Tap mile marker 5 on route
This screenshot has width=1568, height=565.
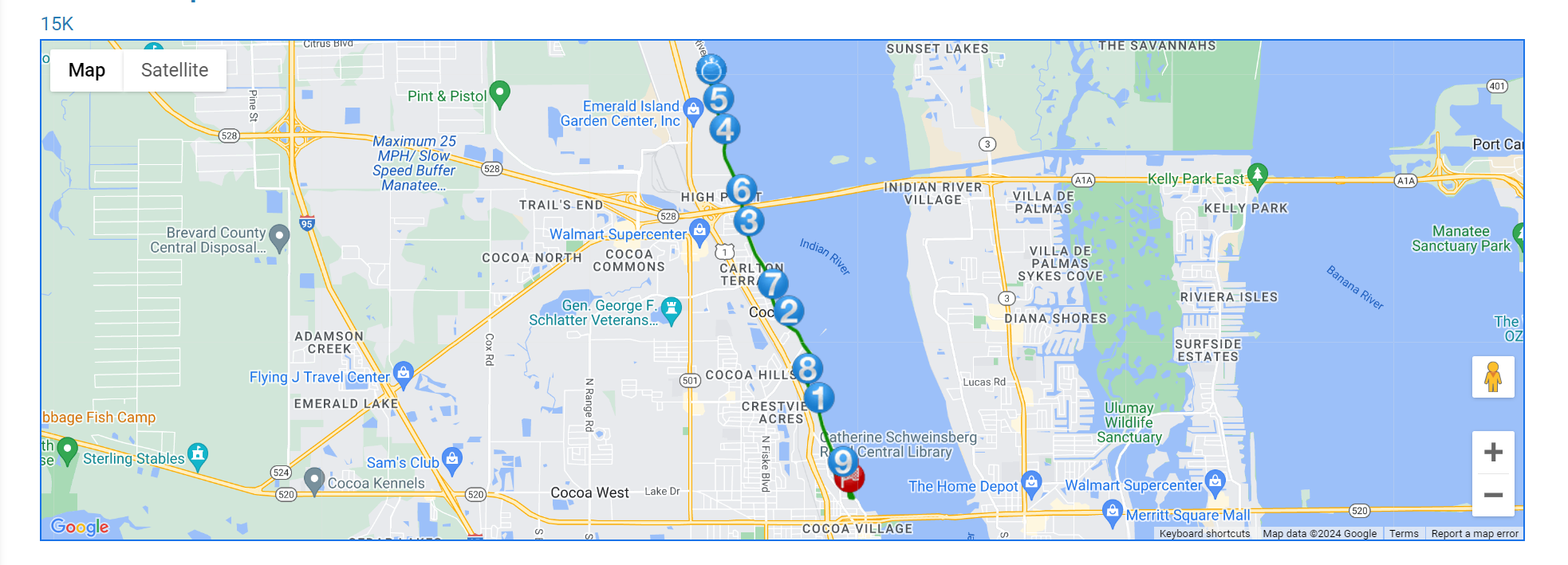tap(719, 99)
